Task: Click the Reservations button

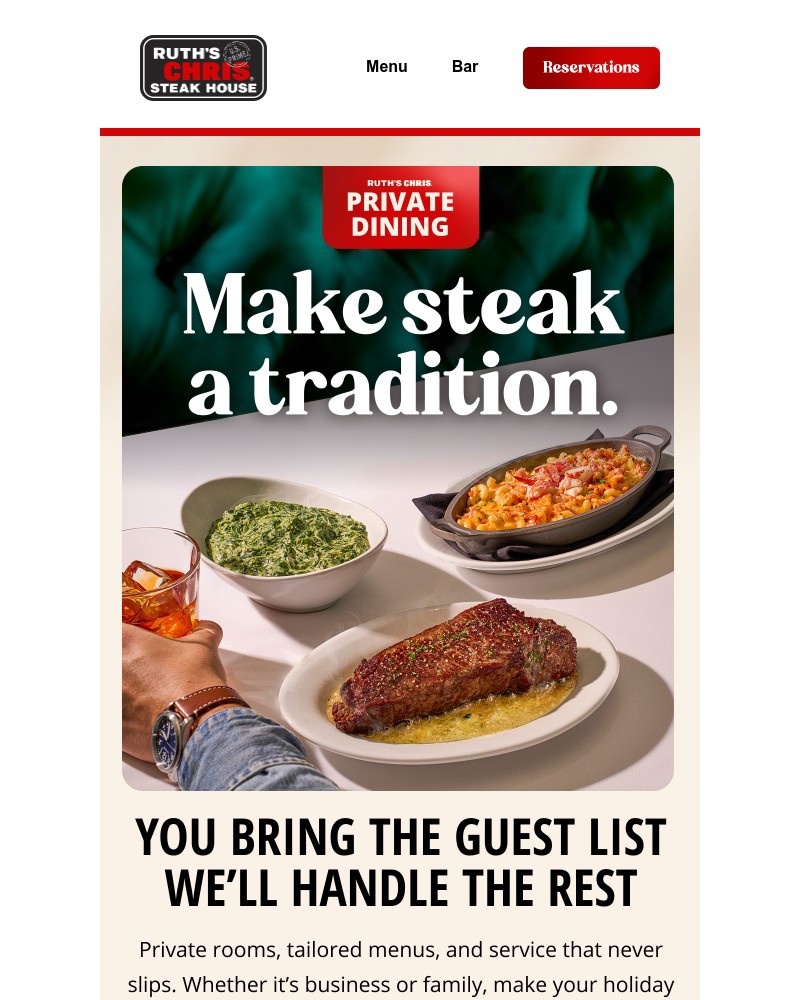Action: click(x=591, y=67)
